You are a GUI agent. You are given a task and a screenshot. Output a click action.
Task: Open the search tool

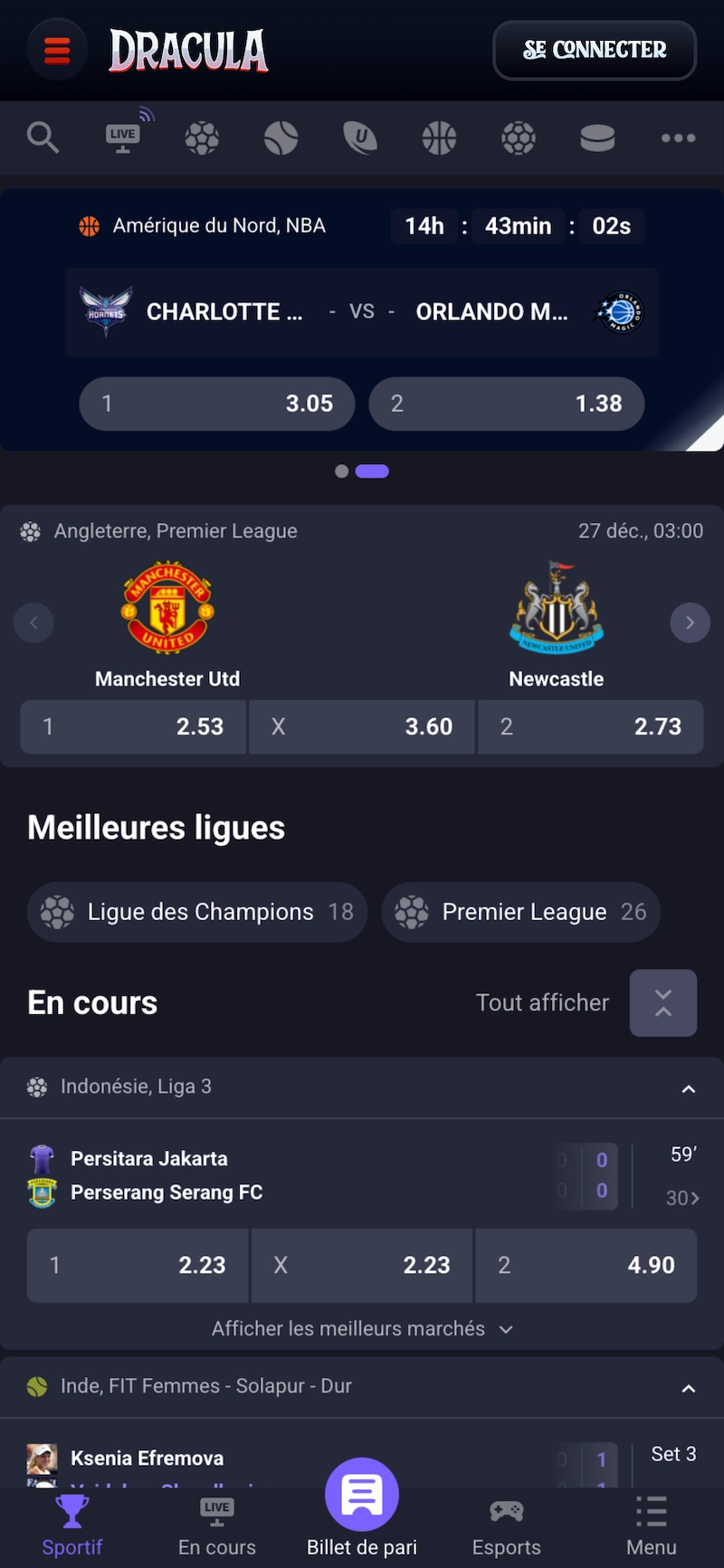(x=43, y=138)
